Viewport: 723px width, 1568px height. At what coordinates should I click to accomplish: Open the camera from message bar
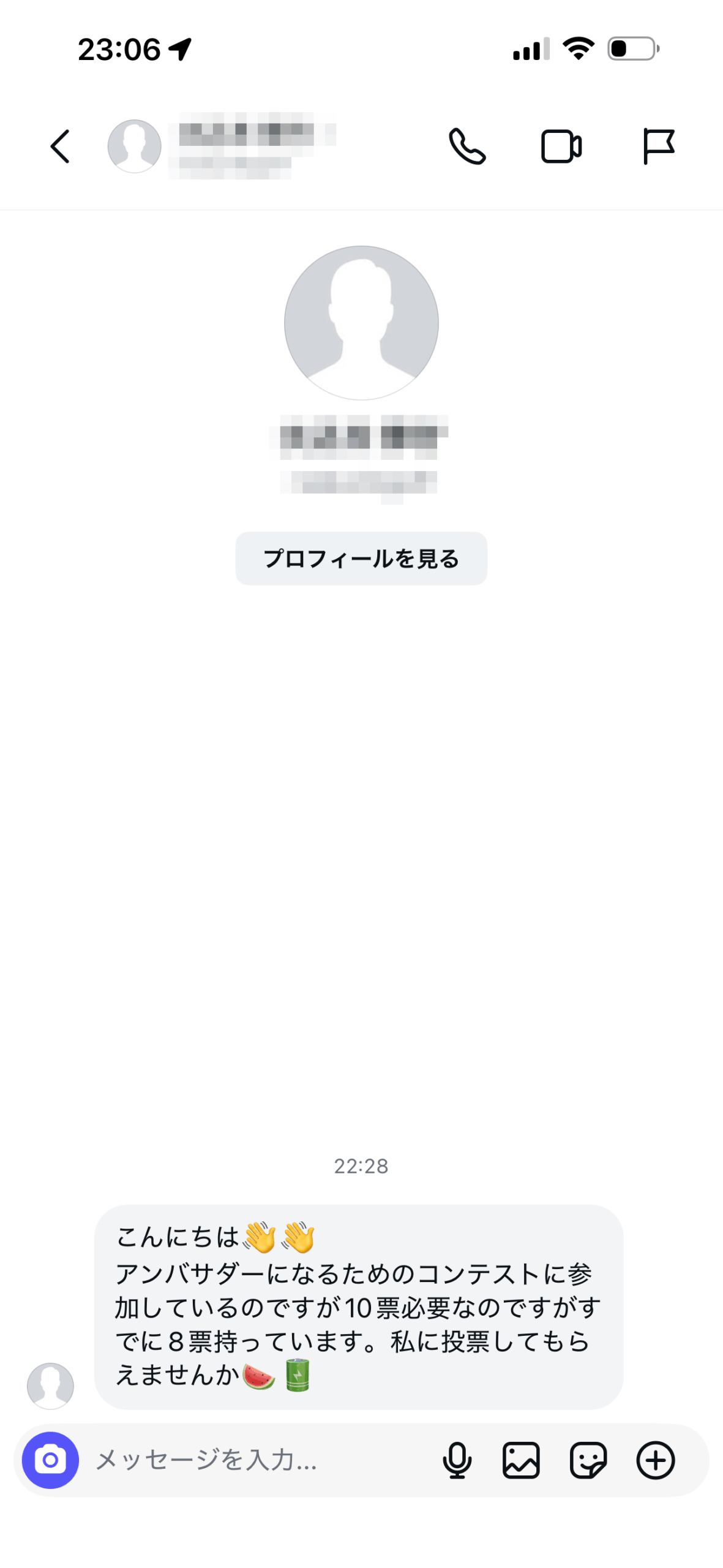click(50, 1460)
